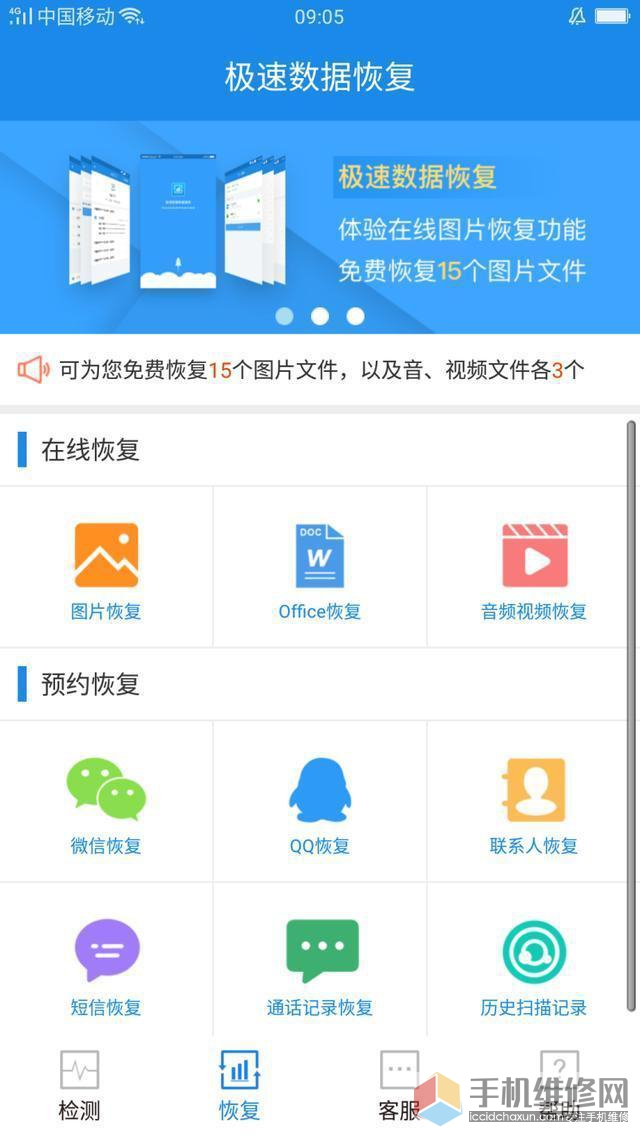Open 音频视频恢复 media recovery
The height and width of the screenshot is (1137, 640).
[533, 567]
